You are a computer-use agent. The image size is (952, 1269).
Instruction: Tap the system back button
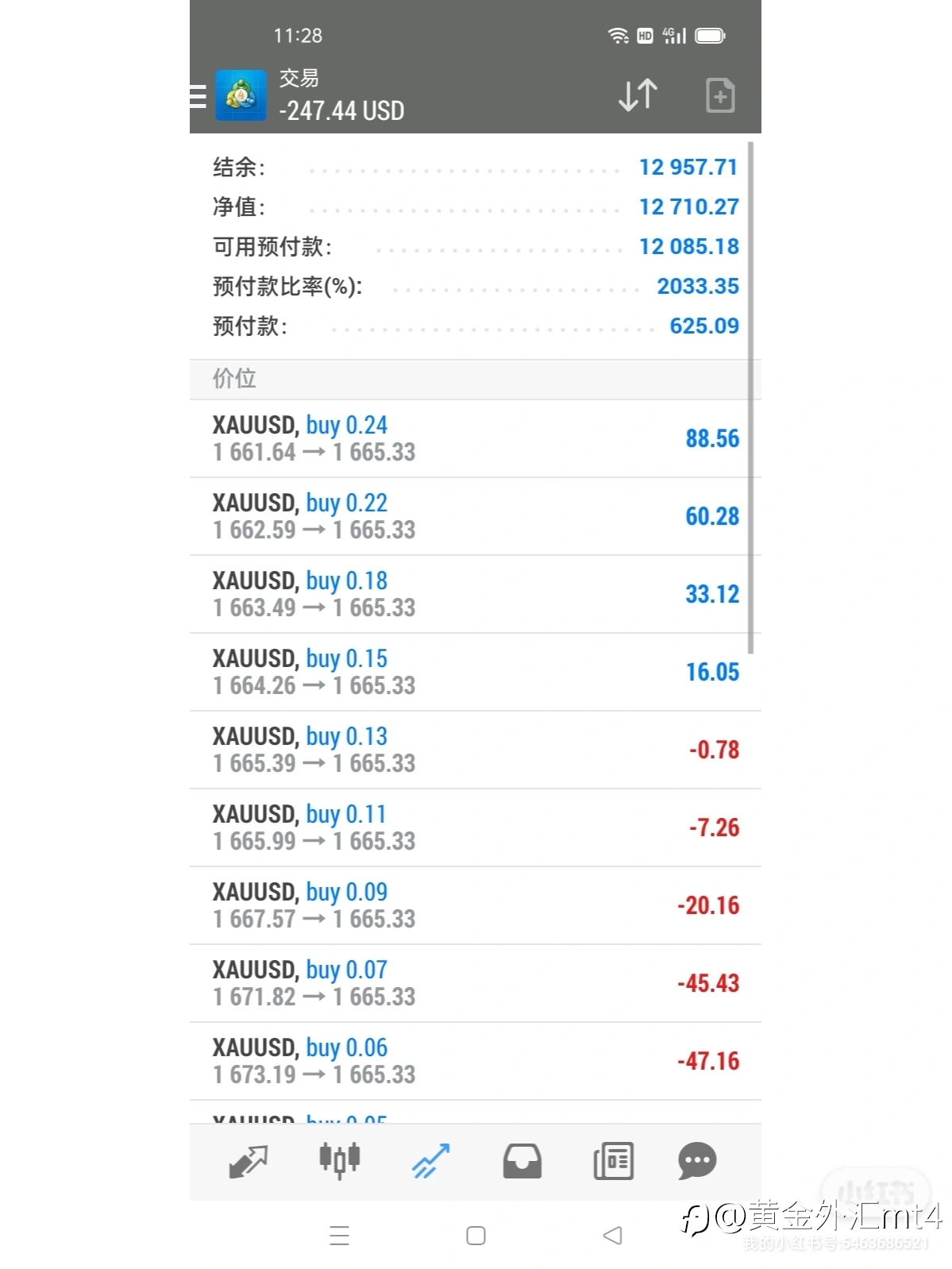(612, 1236)
